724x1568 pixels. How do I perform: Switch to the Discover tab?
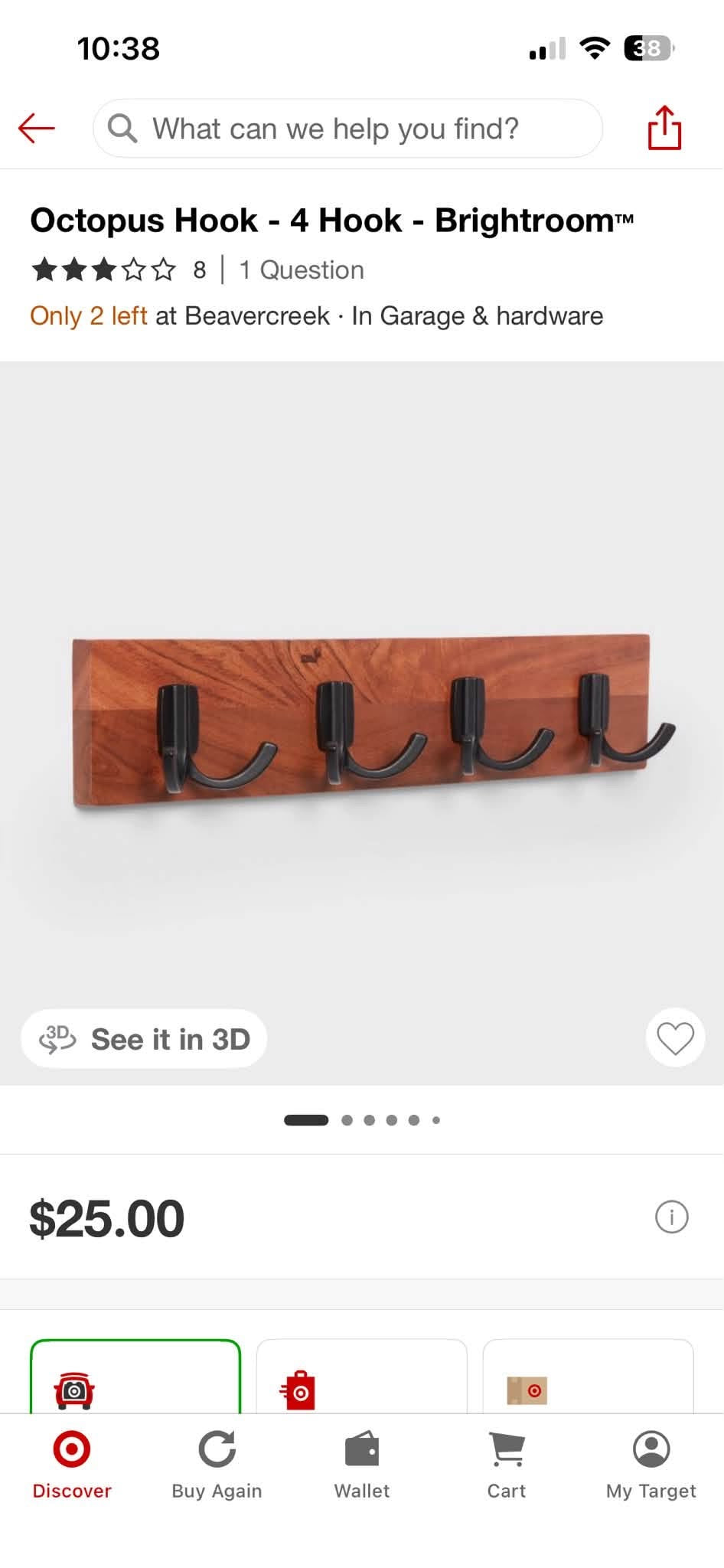pyautogui.click(x=72, y=1465)
